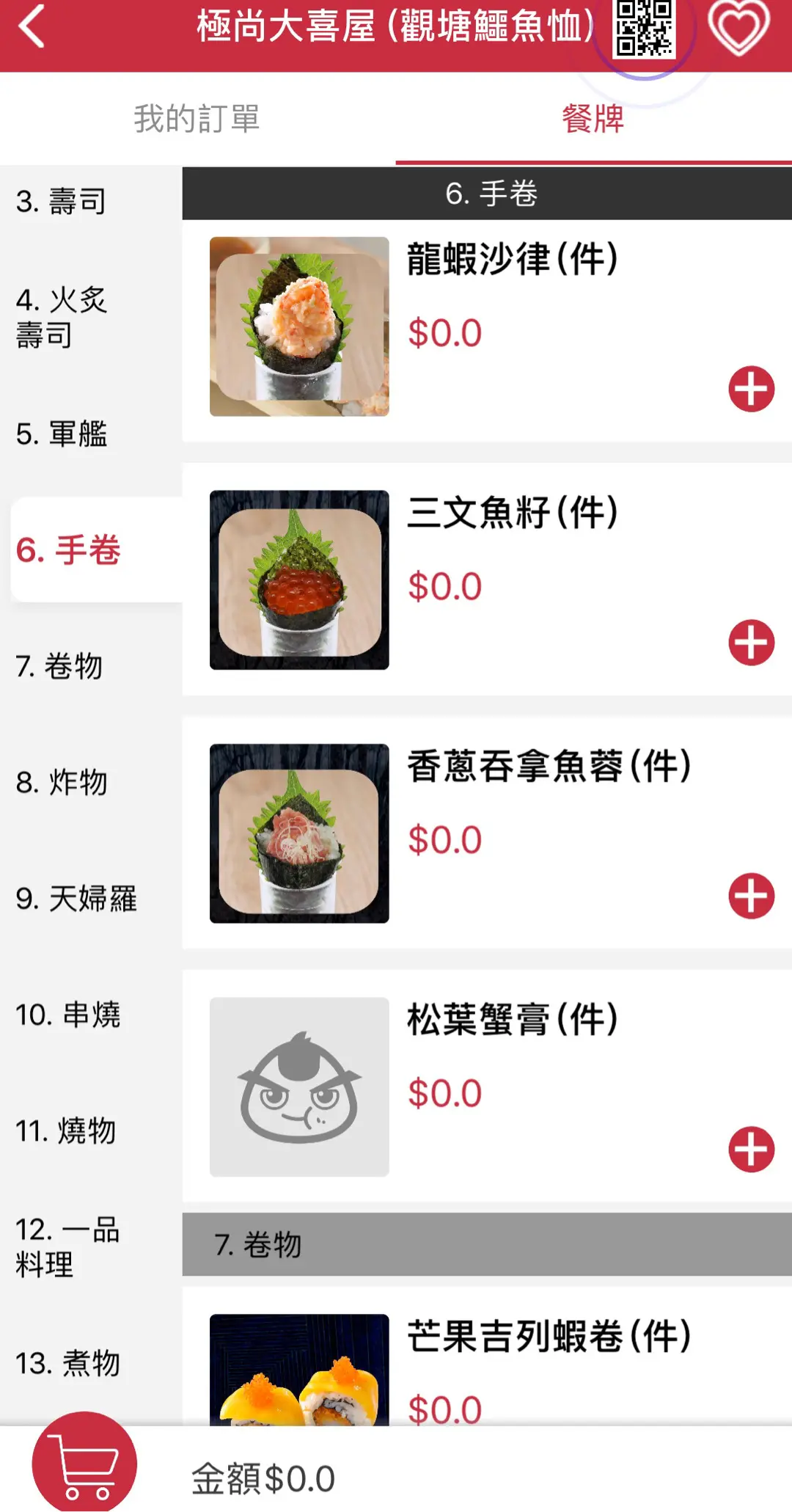
Task: Select the 11. 燒物 category
Action: click(x=66, y=1131)
